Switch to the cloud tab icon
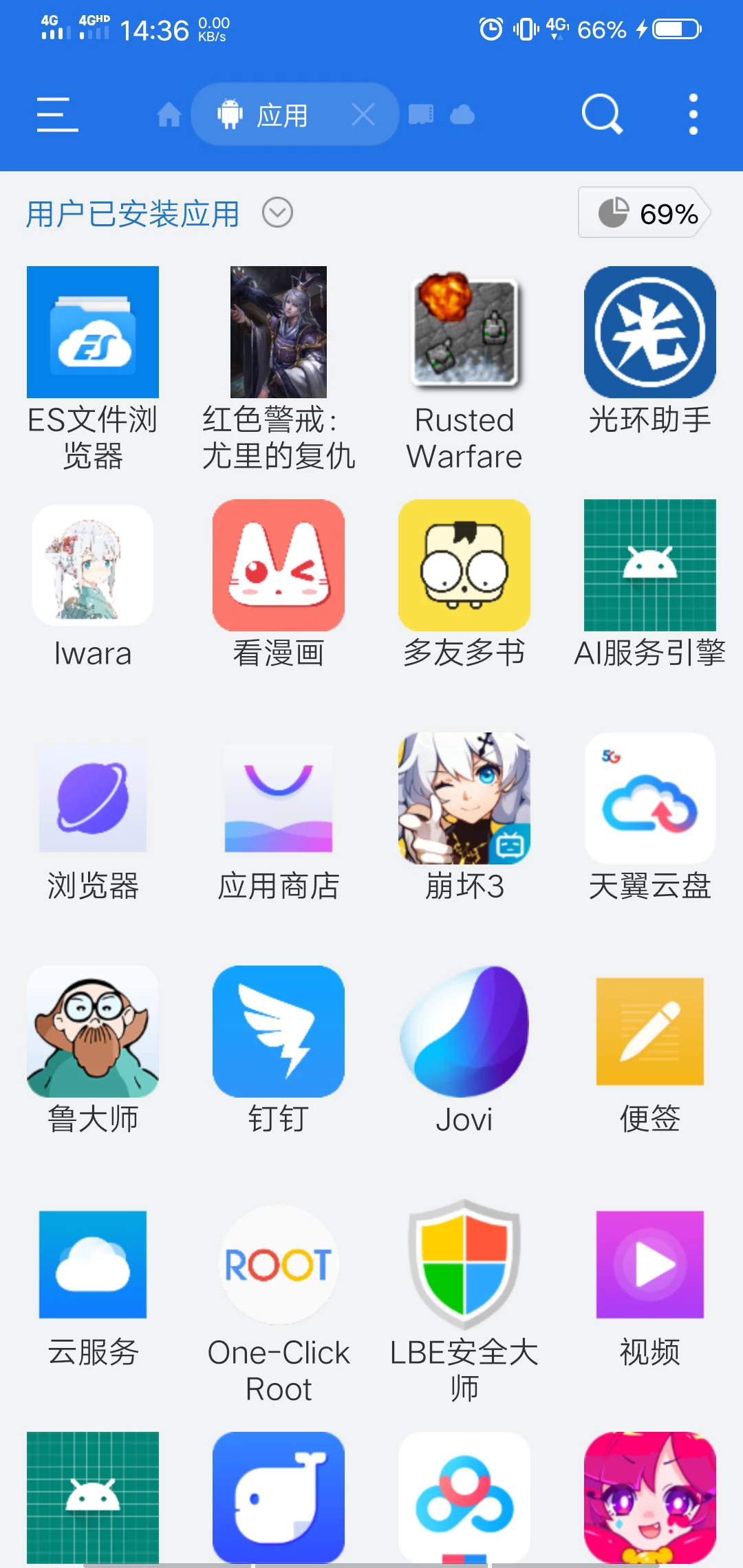 point(462,115)
